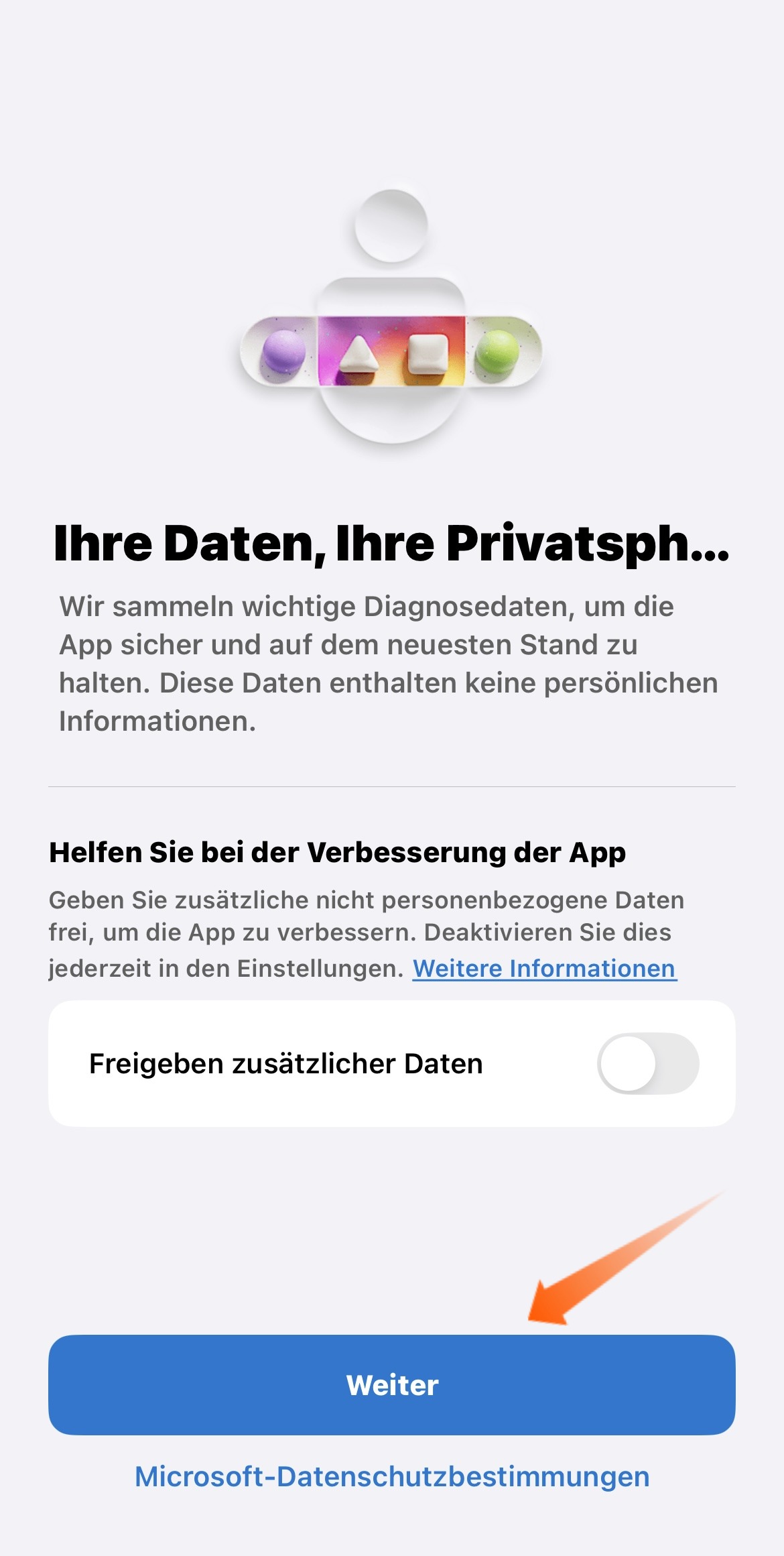The height and width of the screenshot is (1556, 784).
Task: Tap the Weiter button
Action: (392, 1384)
